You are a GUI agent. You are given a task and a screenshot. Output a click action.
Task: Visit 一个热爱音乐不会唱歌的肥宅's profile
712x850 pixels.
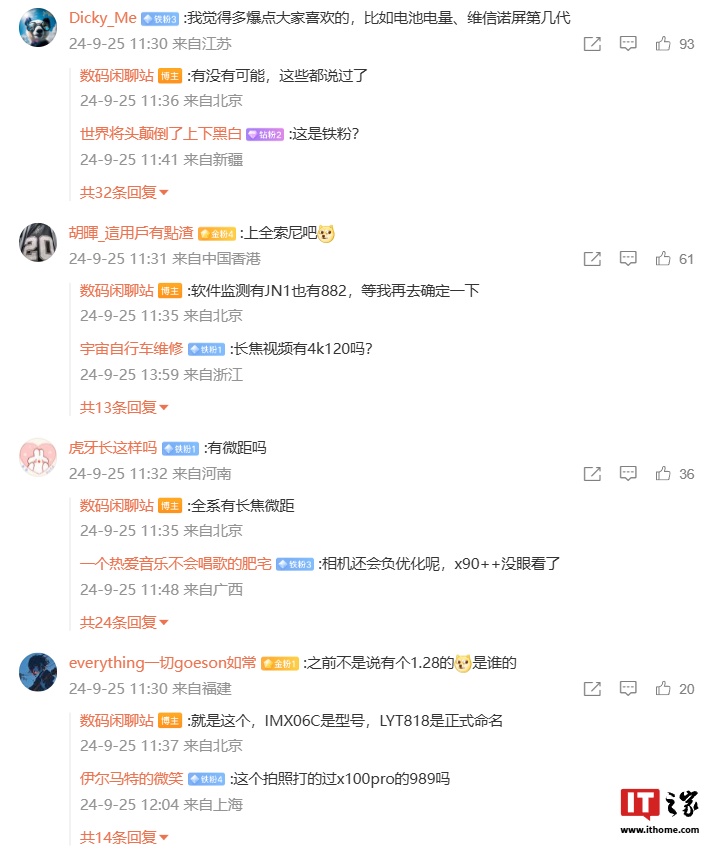coord(175,564)
